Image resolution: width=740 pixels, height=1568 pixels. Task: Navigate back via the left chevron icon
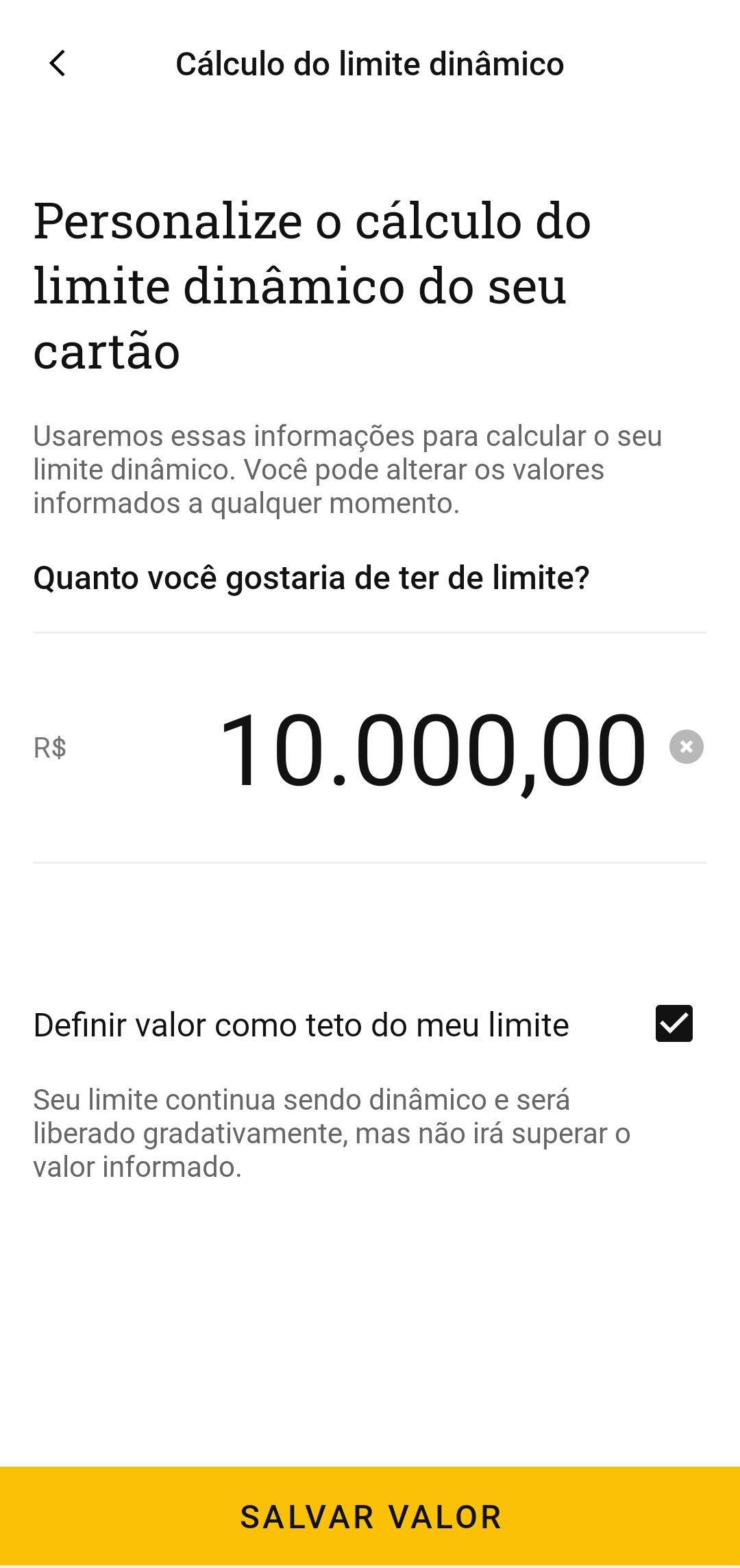(x=58, y=64)
